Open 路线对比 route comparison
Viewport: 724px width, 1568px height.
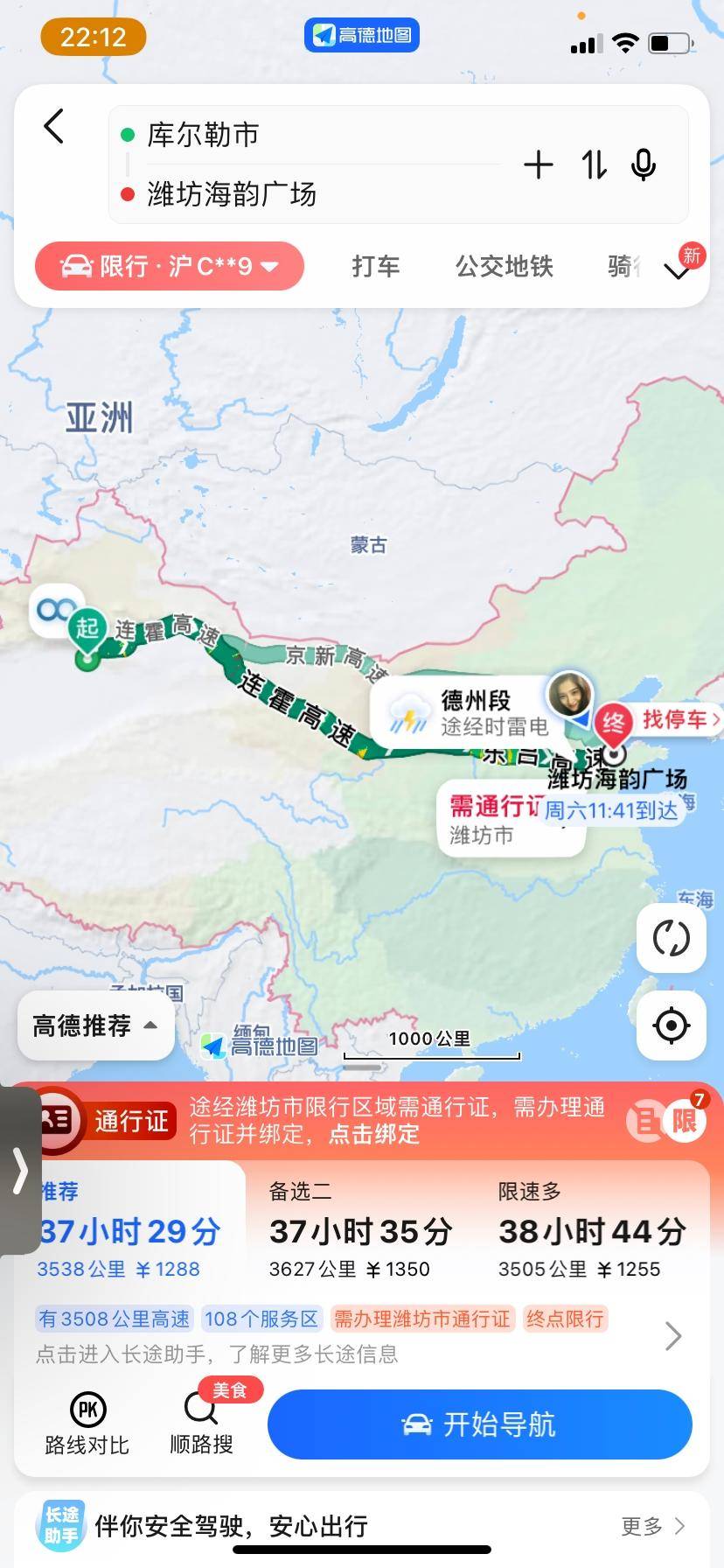point(87,1424)
